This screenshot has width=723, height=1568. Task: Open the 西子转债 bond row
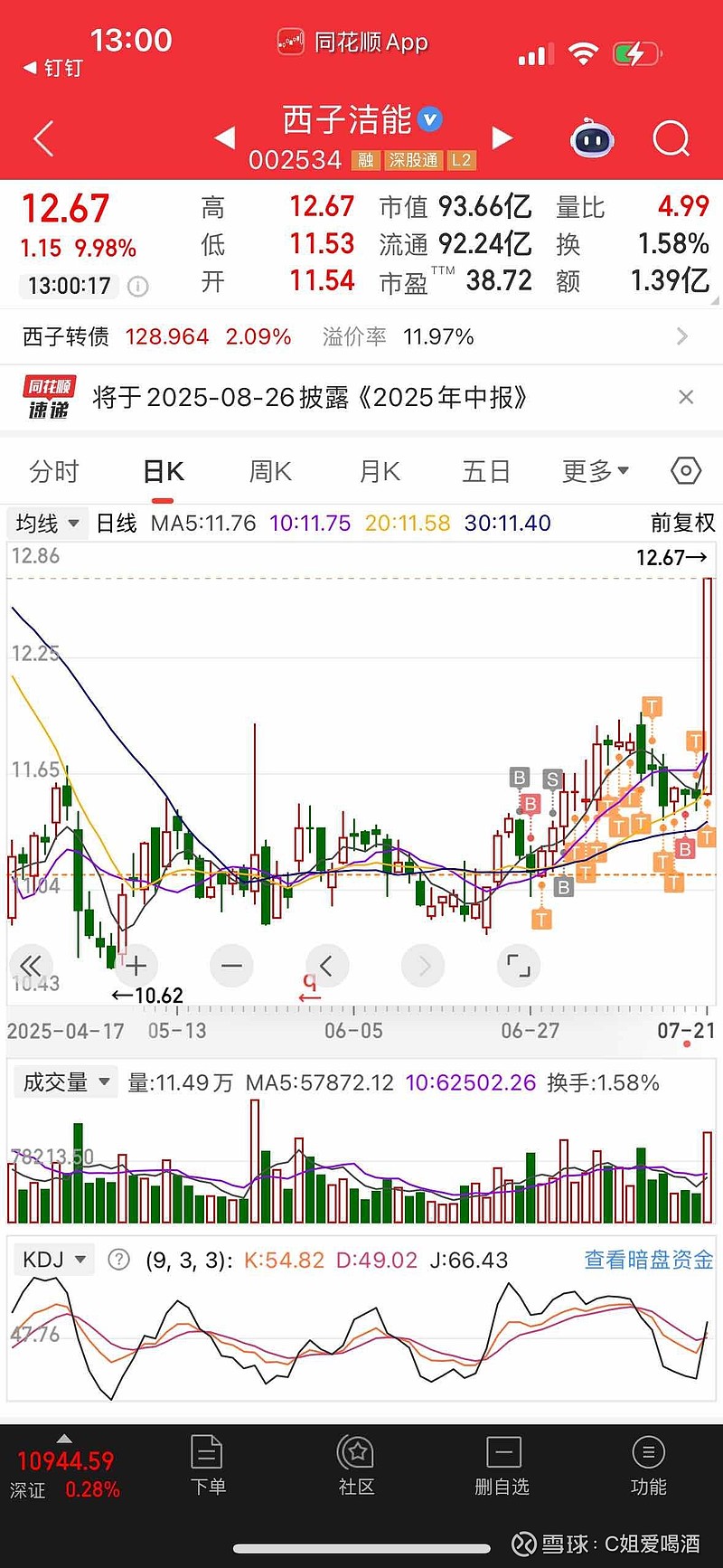click(x=361, y=337)
